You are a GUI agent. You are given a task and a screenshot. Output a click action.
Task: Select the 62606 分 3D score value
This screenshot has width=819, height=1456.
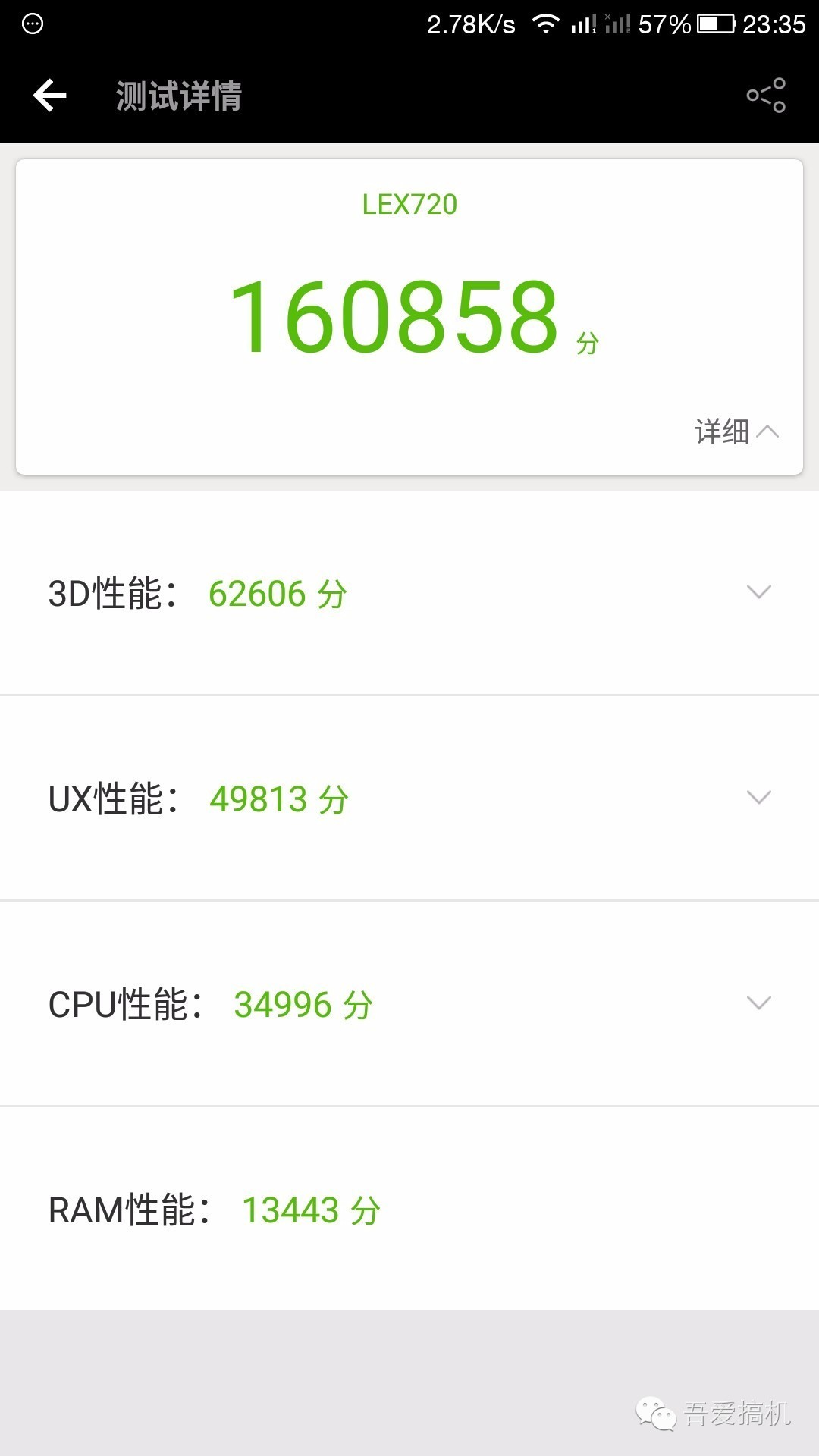pos(276,594)
